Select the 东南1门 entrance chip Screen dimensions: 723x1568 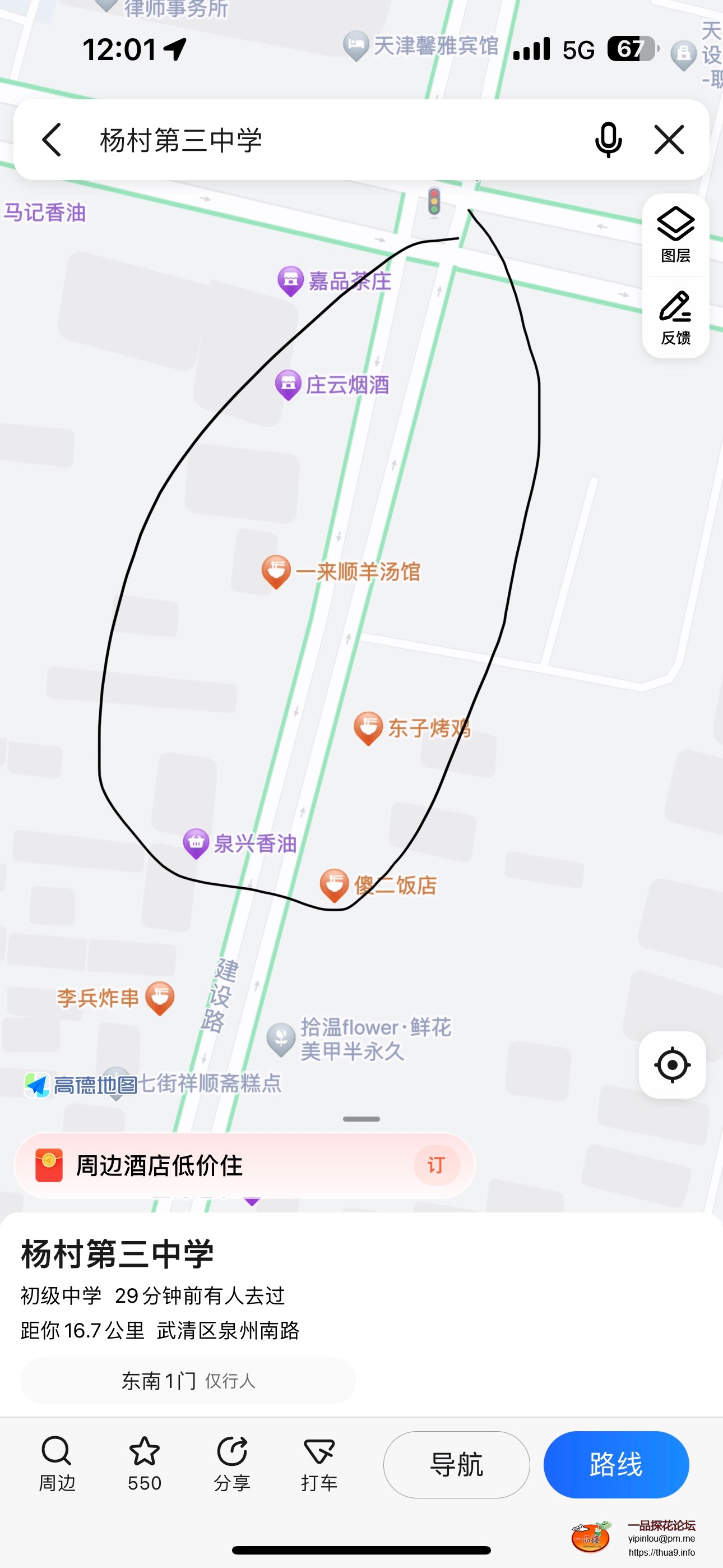tap(187, 1381)
